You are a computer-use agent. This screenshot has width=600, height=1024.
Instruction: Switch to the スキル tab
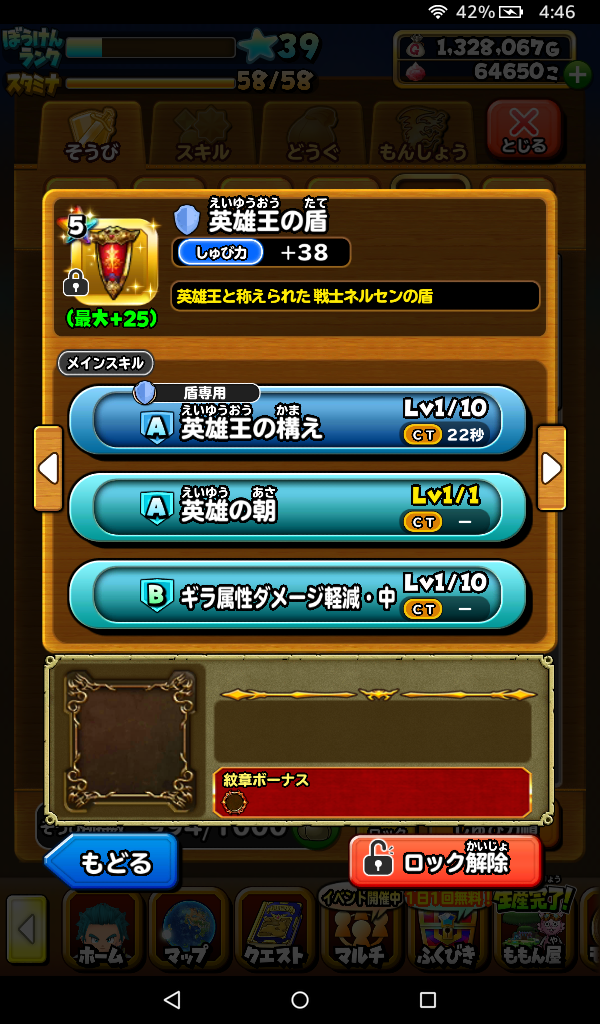[x=202, y=133]
